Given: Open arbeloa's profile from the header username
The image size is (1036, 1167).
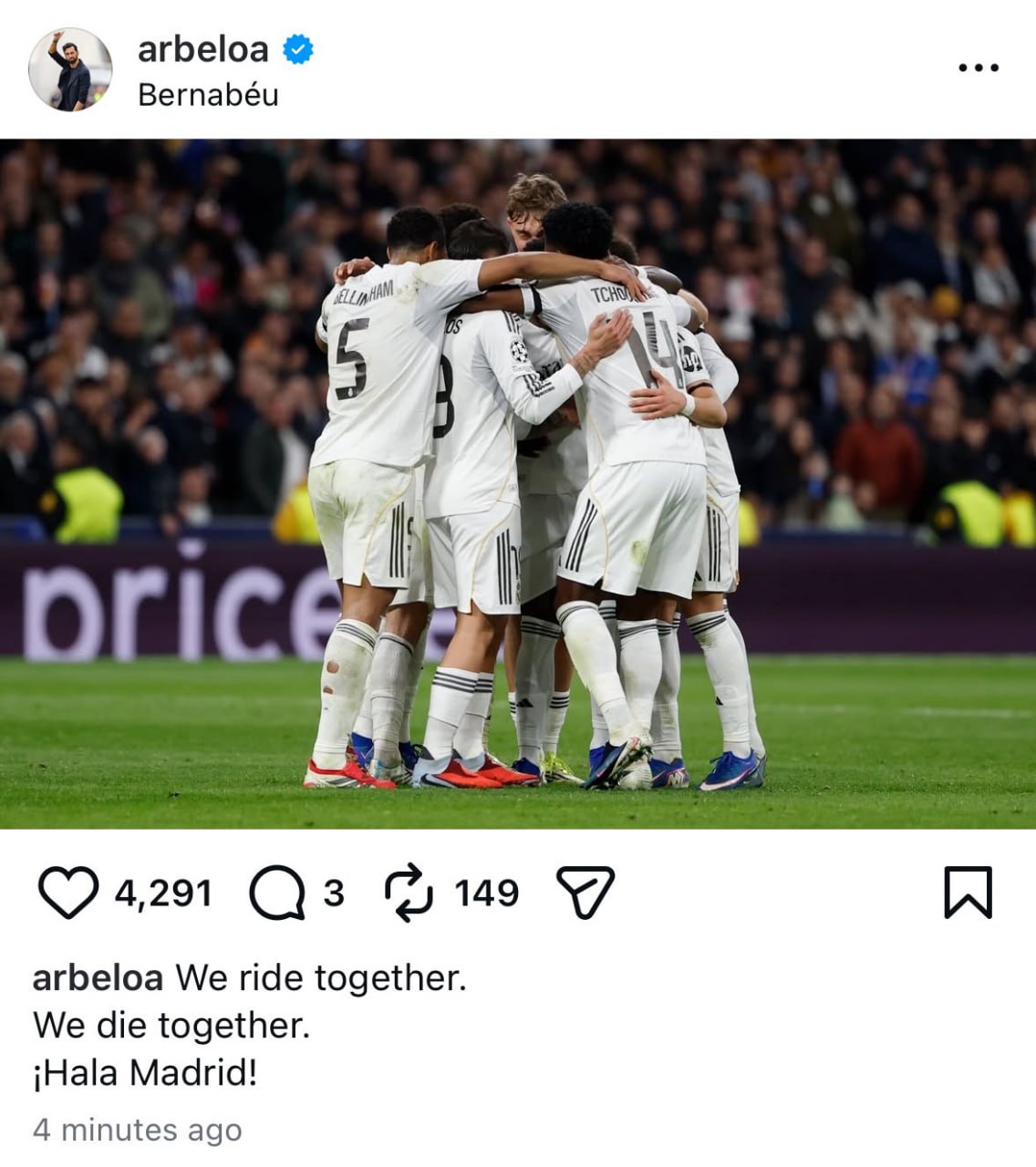Looking at the screenshot, I should click(202, 49).
